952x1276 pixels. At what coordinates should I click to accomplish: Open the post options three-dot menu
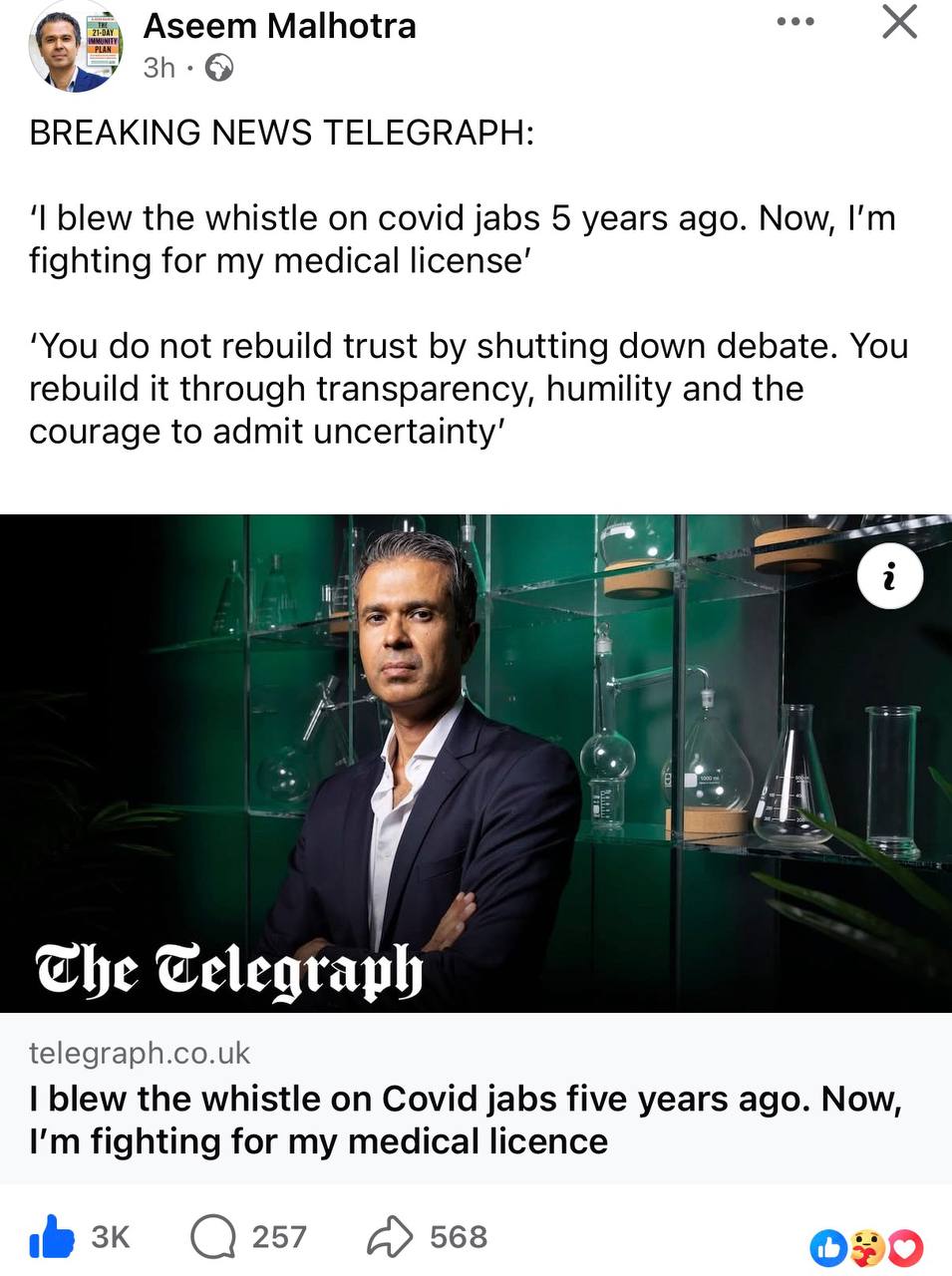coord(794,22)
